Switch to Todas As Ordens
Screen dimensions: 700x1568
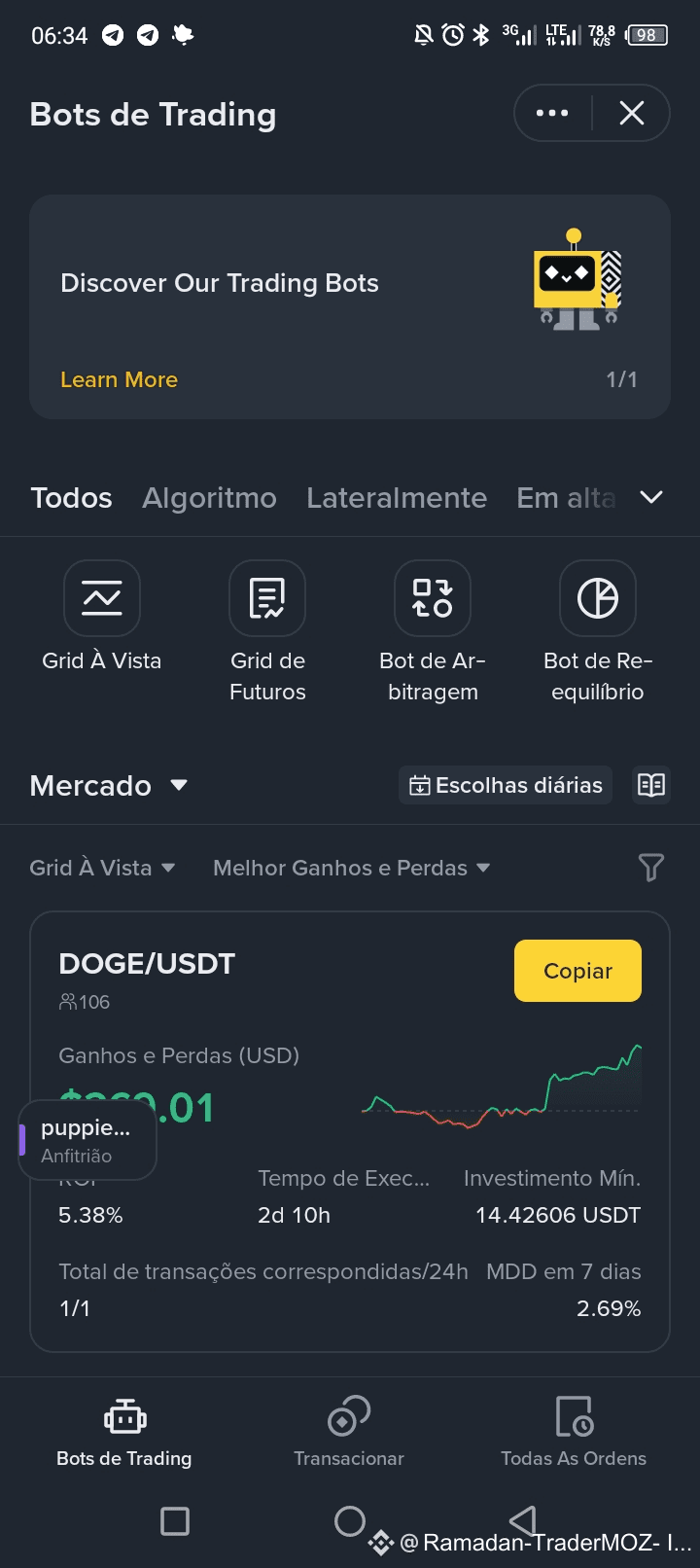pyautogui.click(x=574, y=1431)
